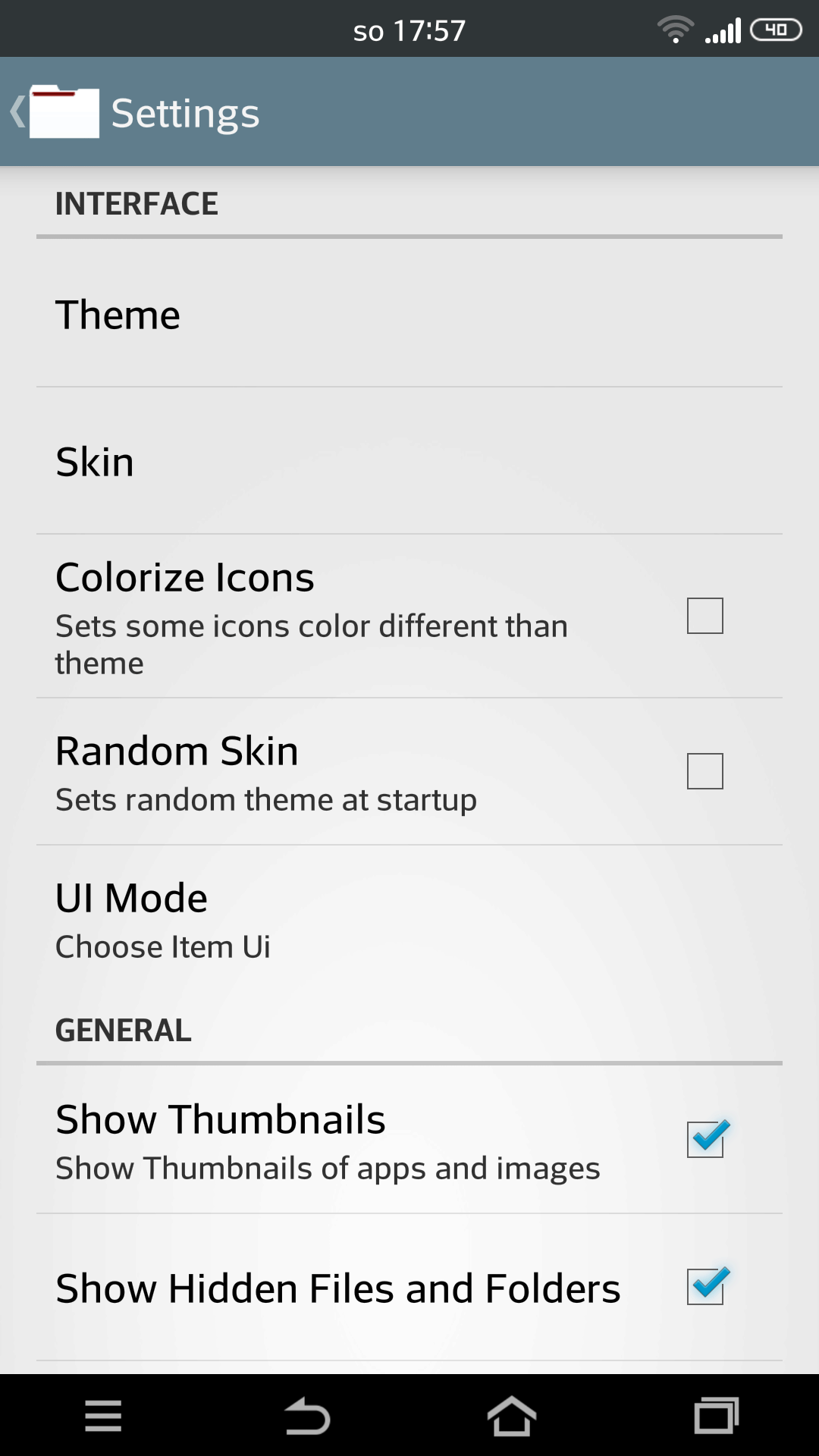Open the Skin setting

pos(409,461)
